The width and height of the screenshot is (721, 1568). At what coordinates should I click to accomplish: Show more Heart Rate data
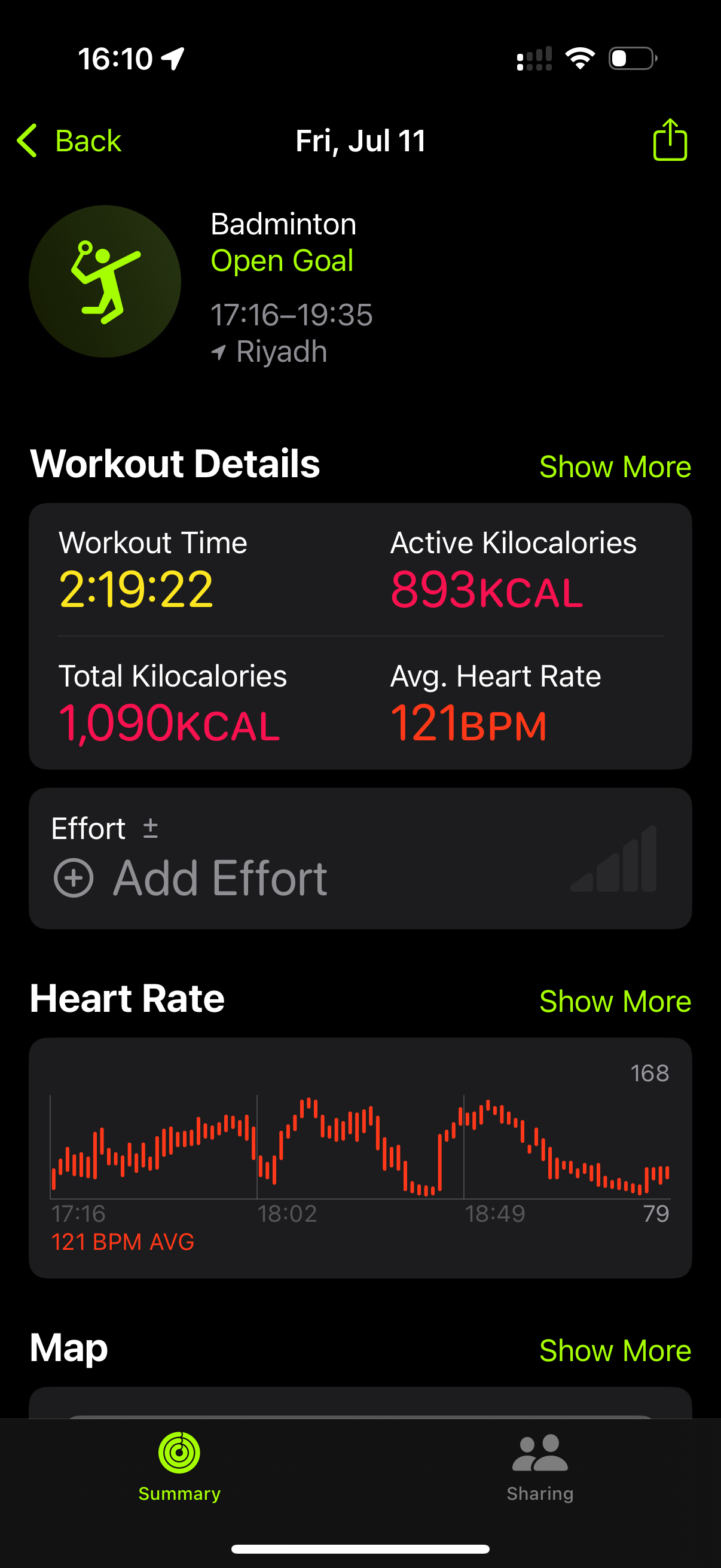(615, 1001)
